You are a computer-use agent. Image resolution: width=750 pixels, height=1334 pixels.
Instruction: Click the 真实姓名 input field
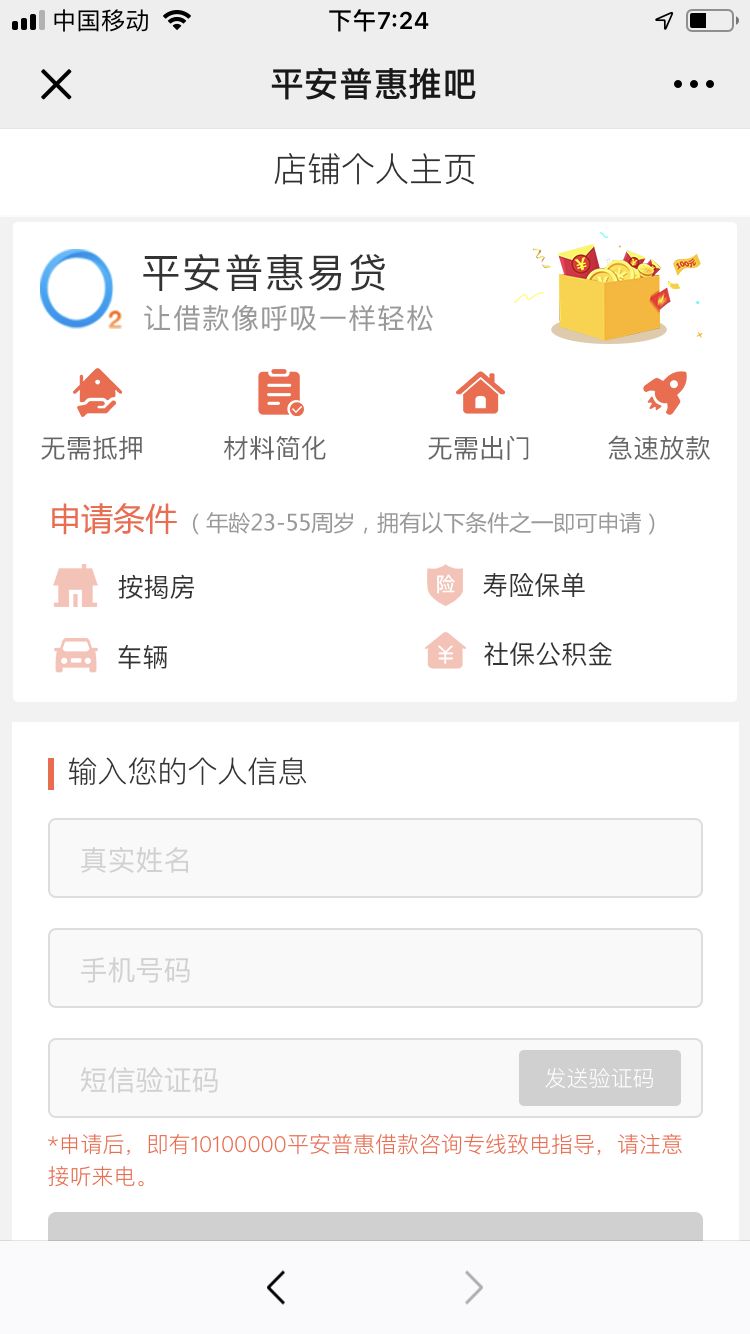375,858
